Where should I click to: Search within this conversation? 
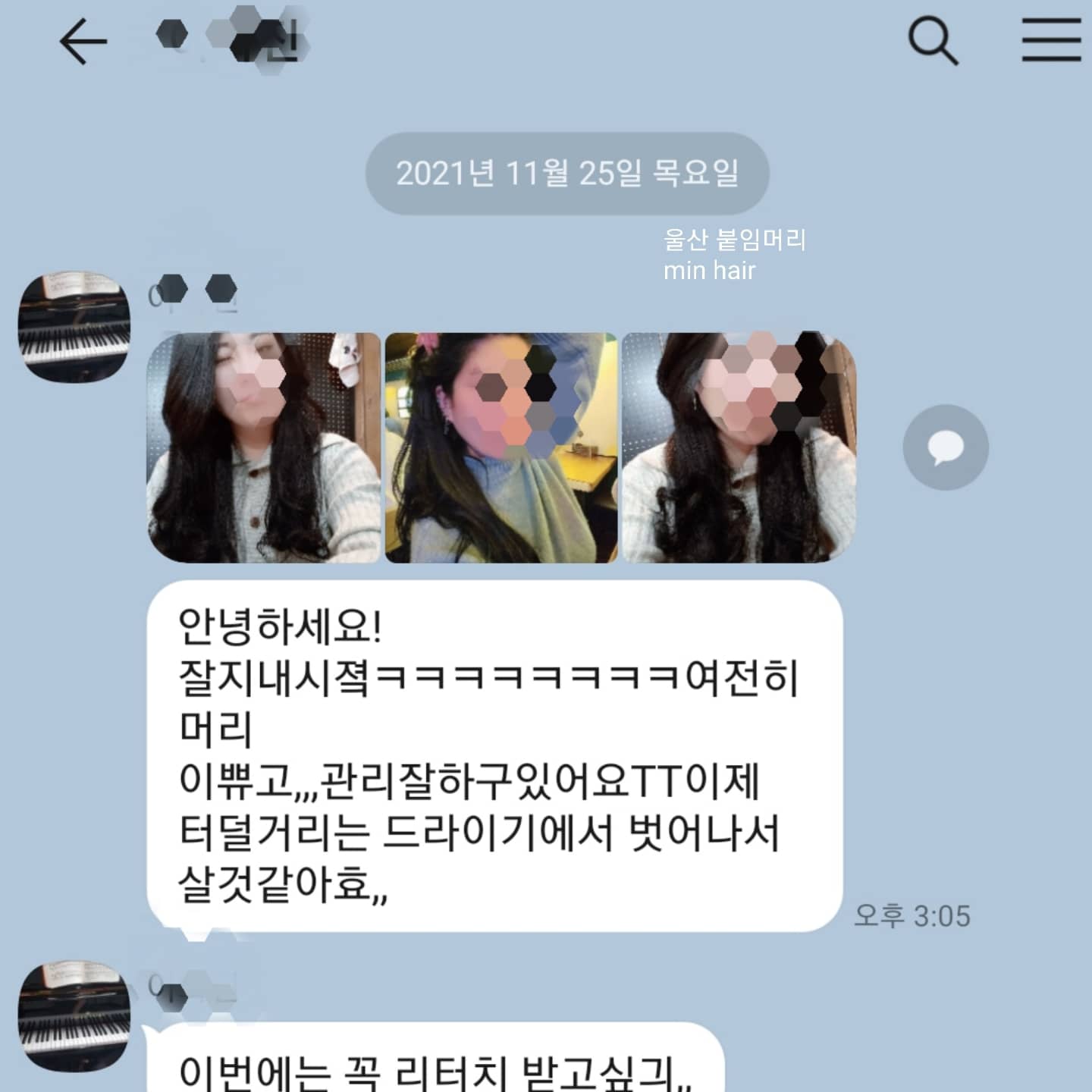[x=933, y=40]
